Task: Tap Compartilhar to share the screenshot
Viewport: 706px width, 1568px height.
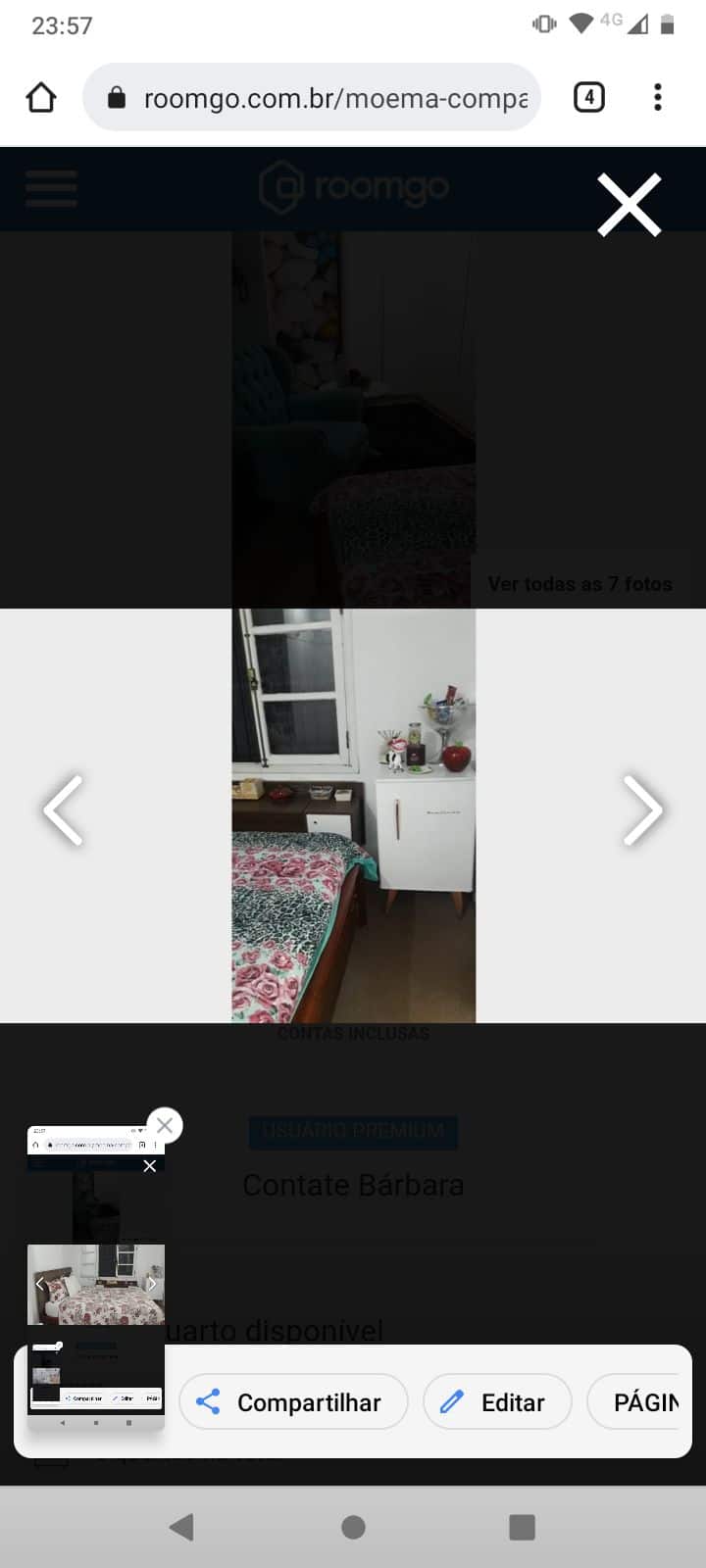Action: pyautogui.click(x=293, y=1402)
